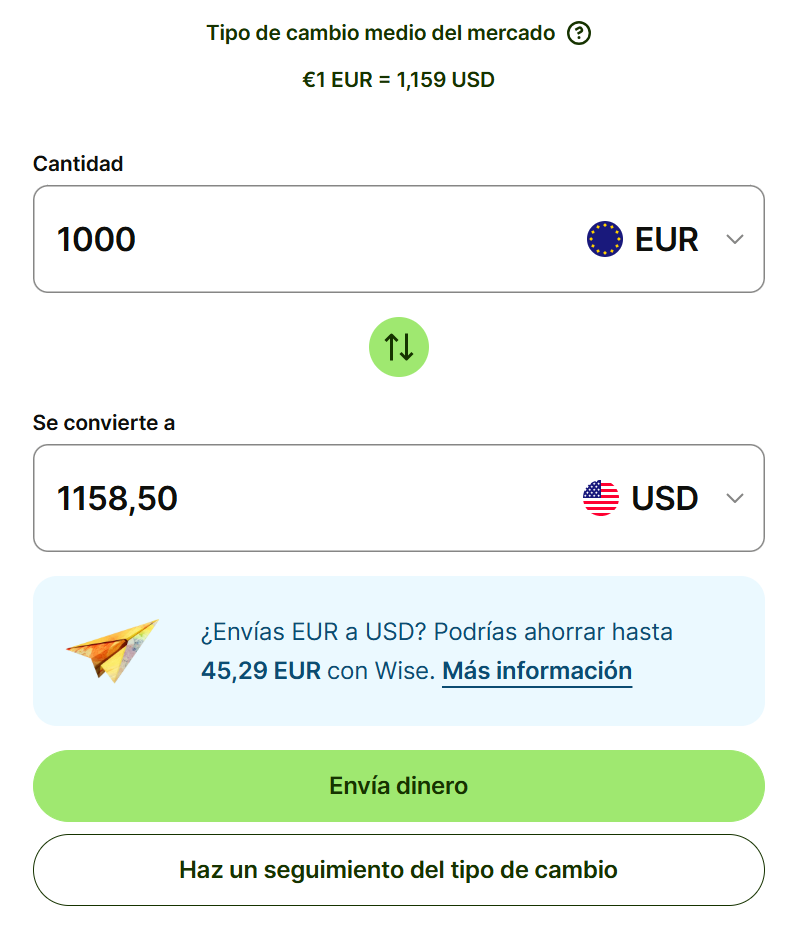This screenshot has width=795, height=927.
Task: Tap the Envía dinero button
Action: click(399, 786)
